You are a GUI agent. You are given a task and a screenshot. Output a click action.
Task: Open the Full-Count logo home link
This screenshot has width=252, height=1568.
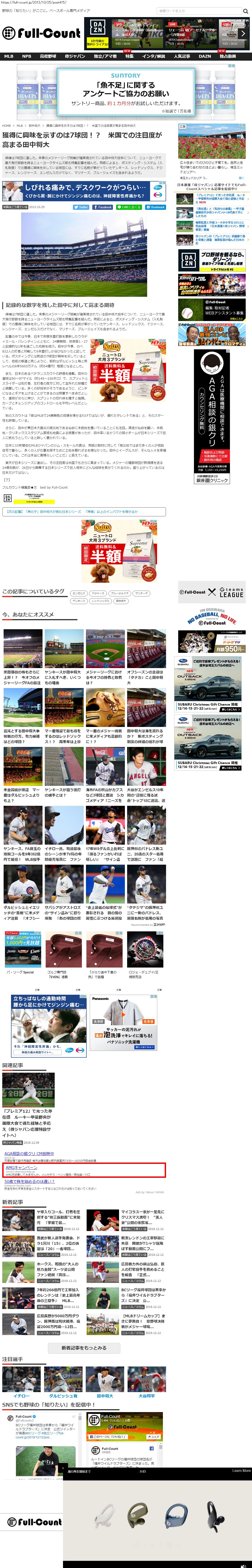pos(41,33)
